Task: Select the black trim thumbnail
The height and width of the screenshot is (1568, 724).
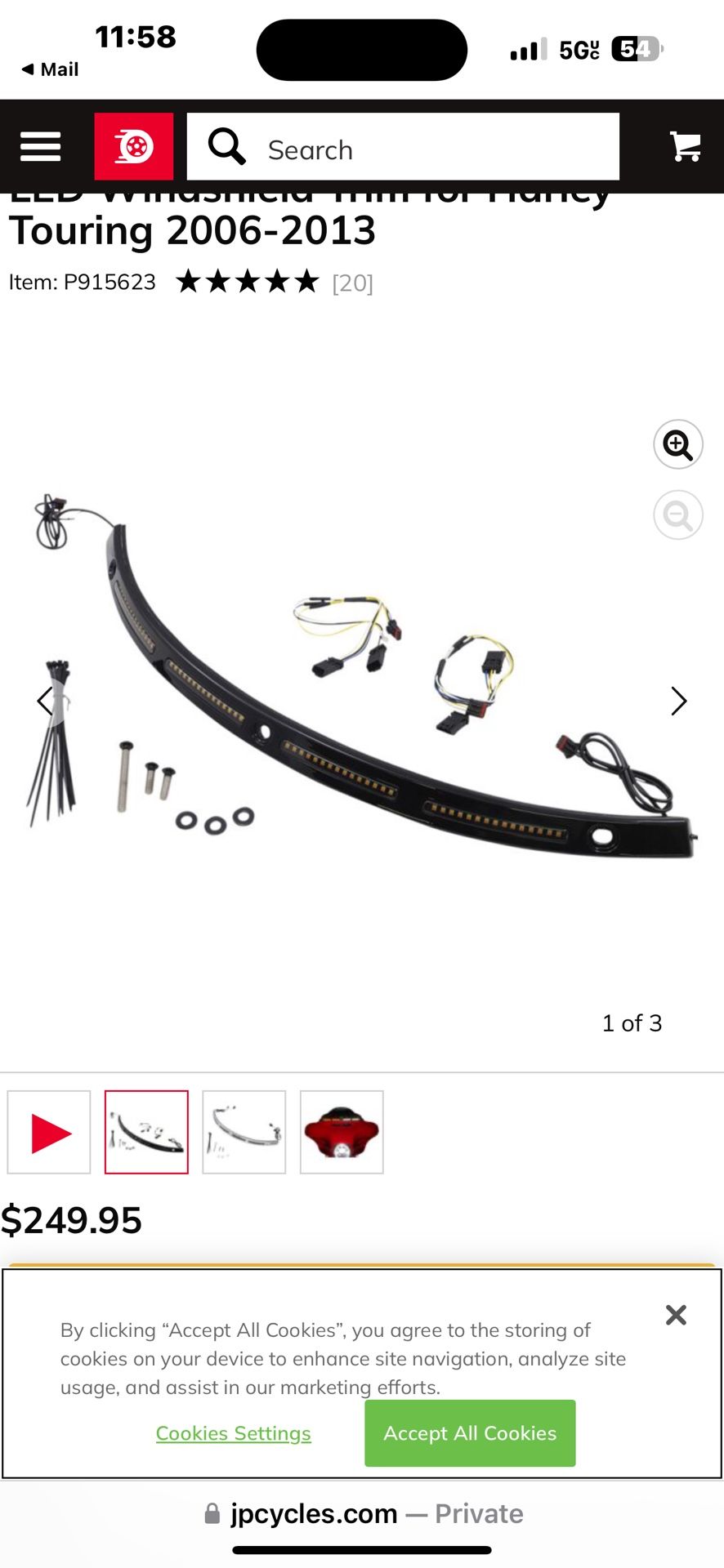Action: pos(146,1133)
